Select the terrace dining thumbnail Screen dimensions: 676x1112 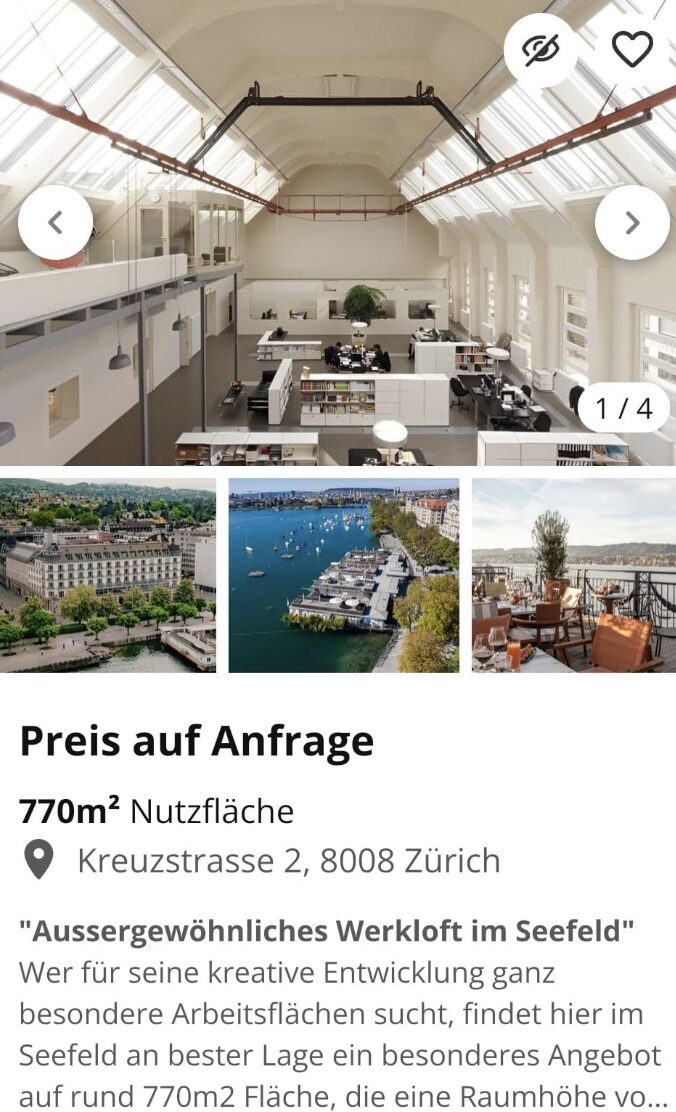[x=573, y=575]
